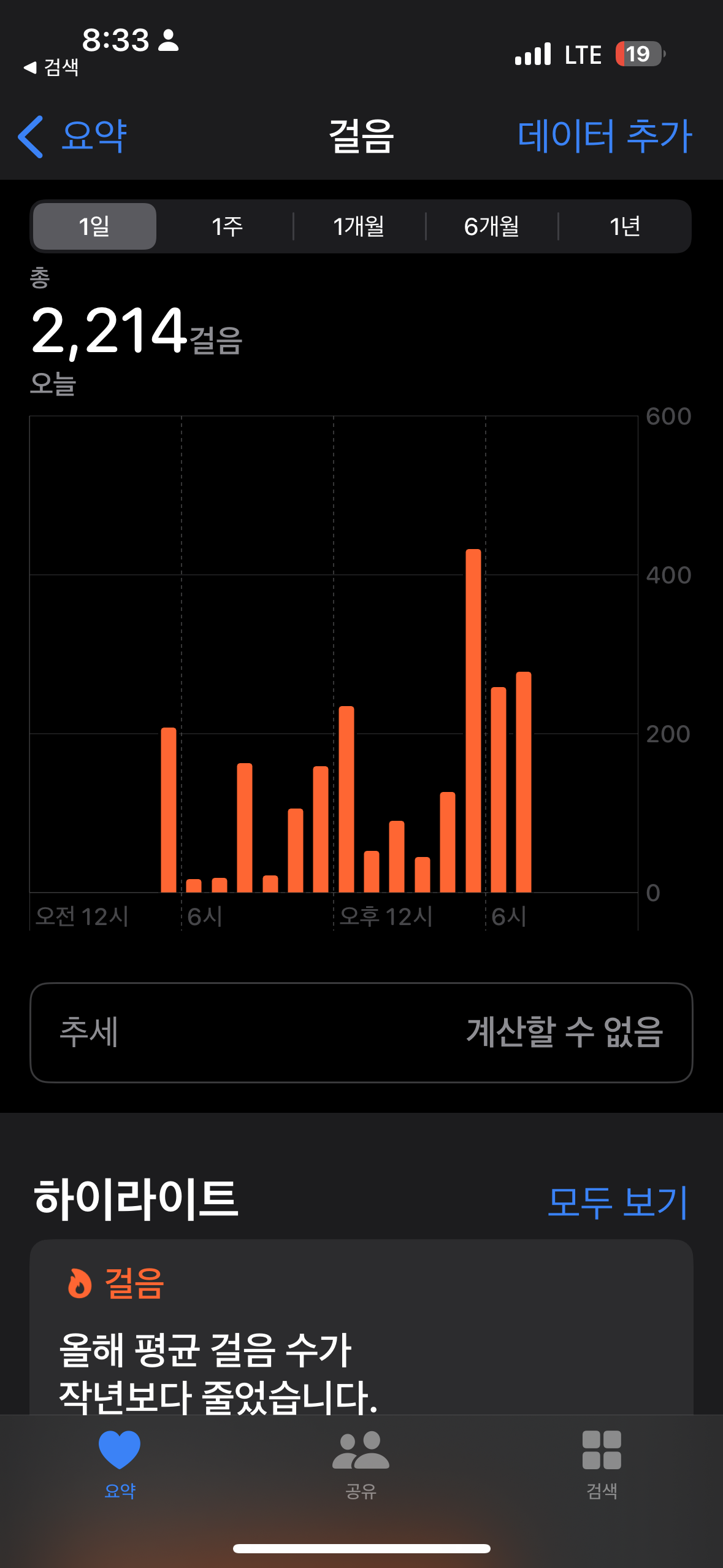Switch to the 검색 tab in bottom bar
Image resolution: width=723 pixels, height=1568 pixels.
(602, 1464)
